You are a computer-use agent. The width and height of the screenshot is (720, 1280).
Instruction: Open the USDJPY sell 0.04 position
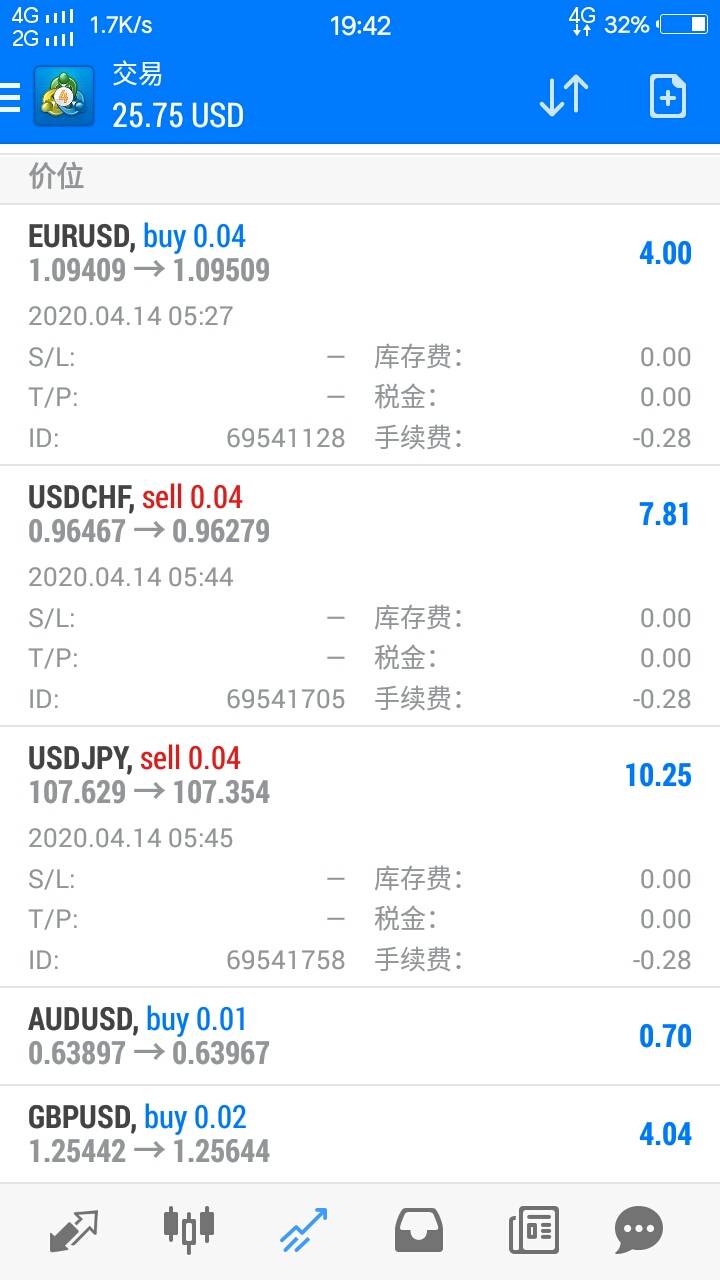click(x=360, y=775)
